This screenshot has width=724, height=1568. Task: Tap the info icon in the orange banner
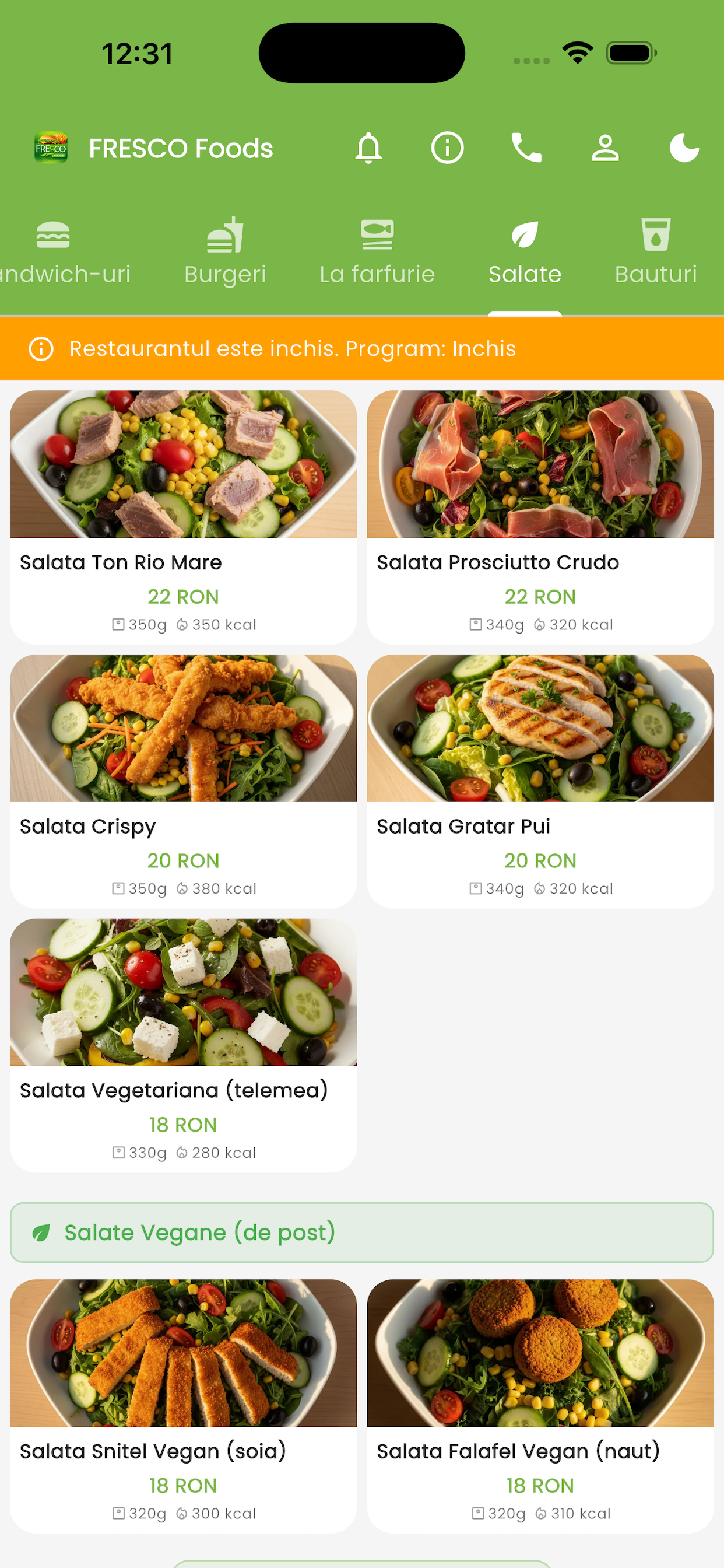tap(40, 348)
